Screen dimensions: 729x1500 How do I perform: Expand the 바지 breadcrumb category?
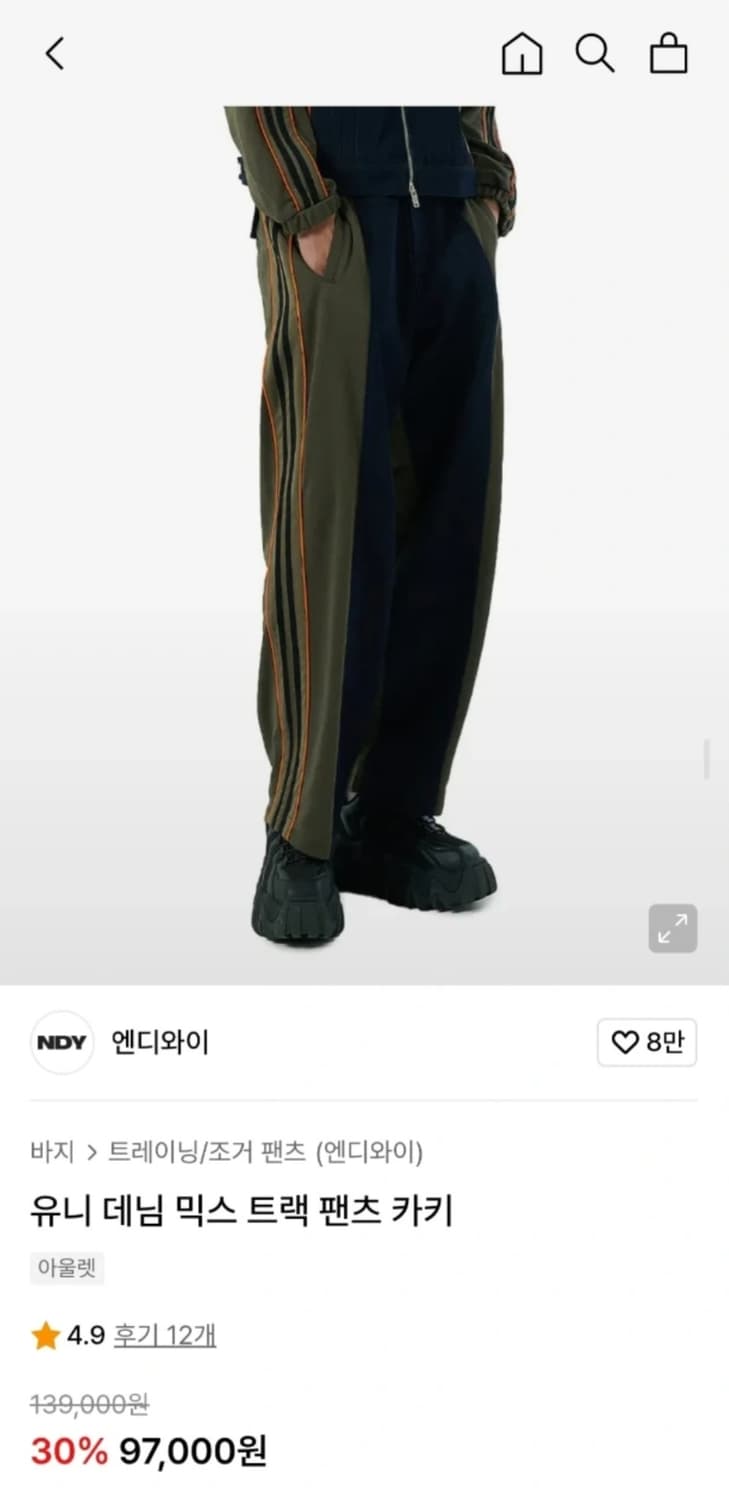click(49, 1152)
